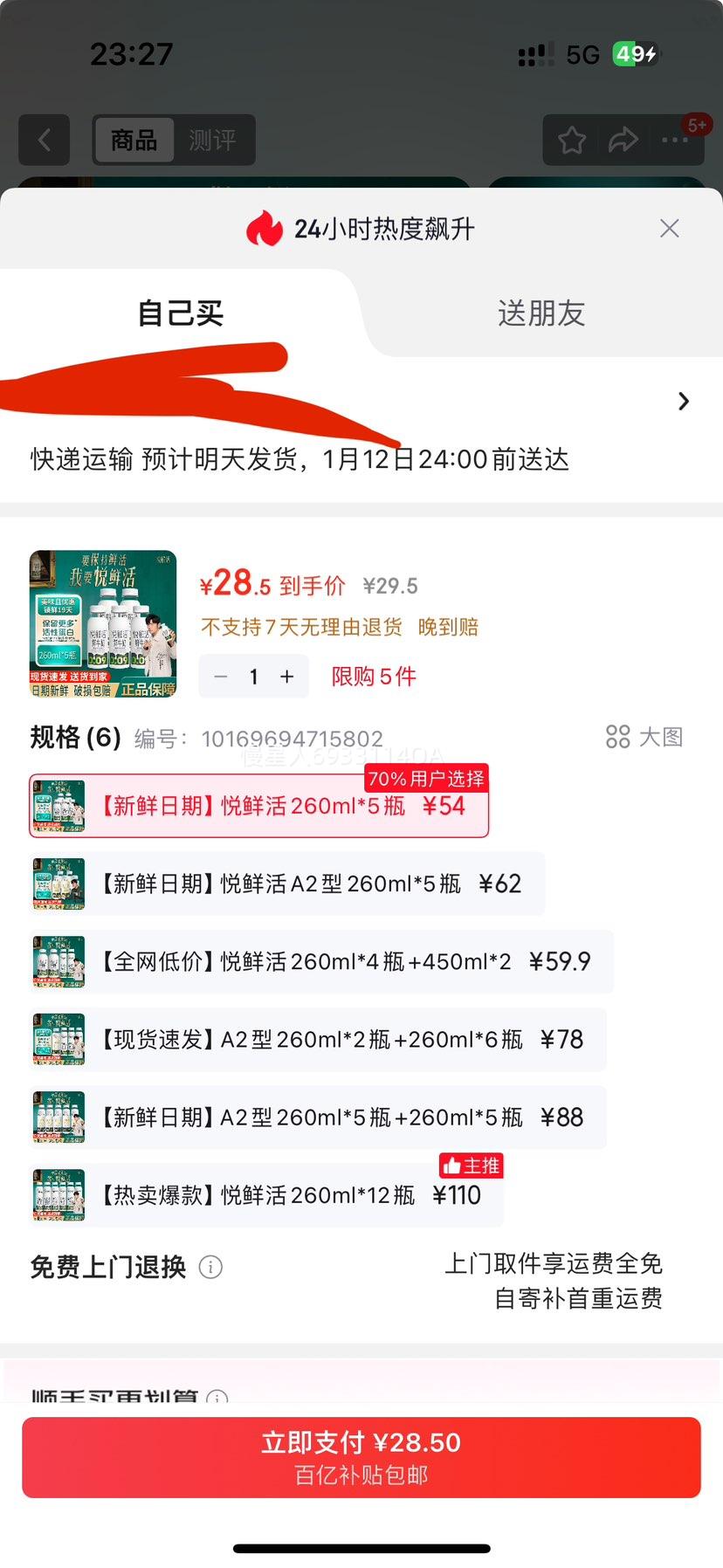Screen dimensions: 723x1568
Task: Tap the back arrow at top left
Action: [44, 140]
